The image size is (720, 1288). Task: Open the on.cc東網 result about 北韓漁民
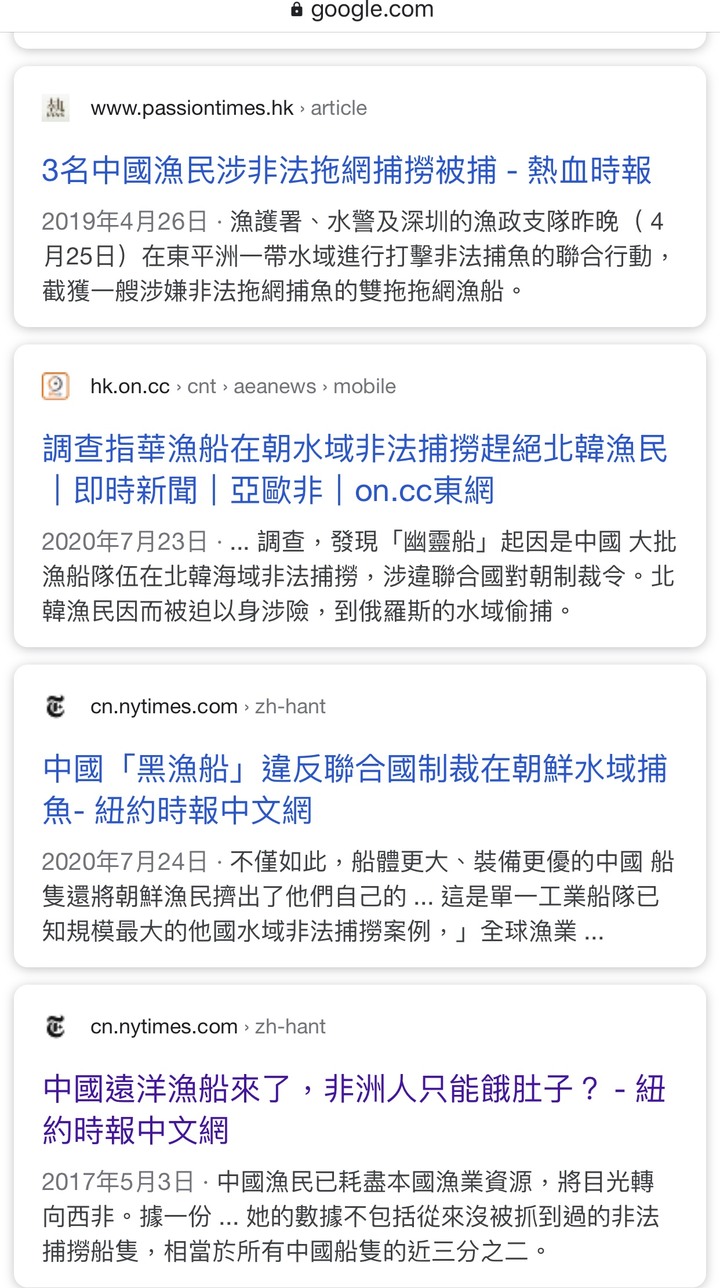pos(355,469)
